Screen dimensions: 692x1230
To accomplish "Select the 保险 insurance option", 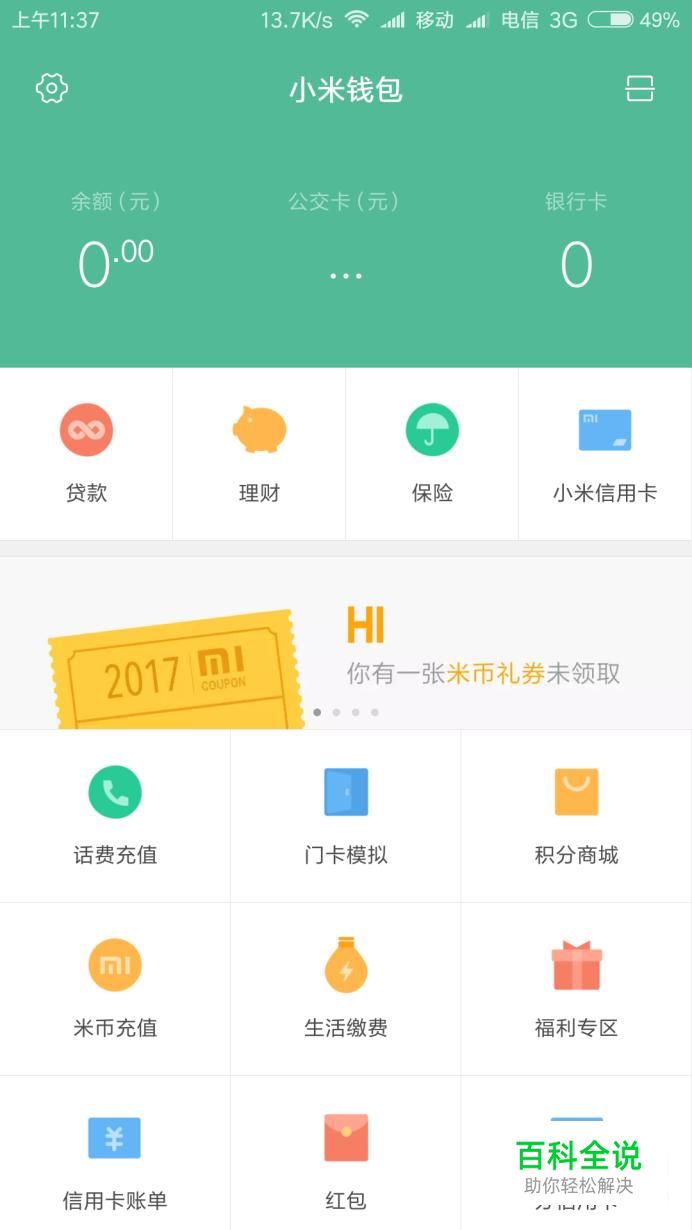I will (x=432, y=453).
